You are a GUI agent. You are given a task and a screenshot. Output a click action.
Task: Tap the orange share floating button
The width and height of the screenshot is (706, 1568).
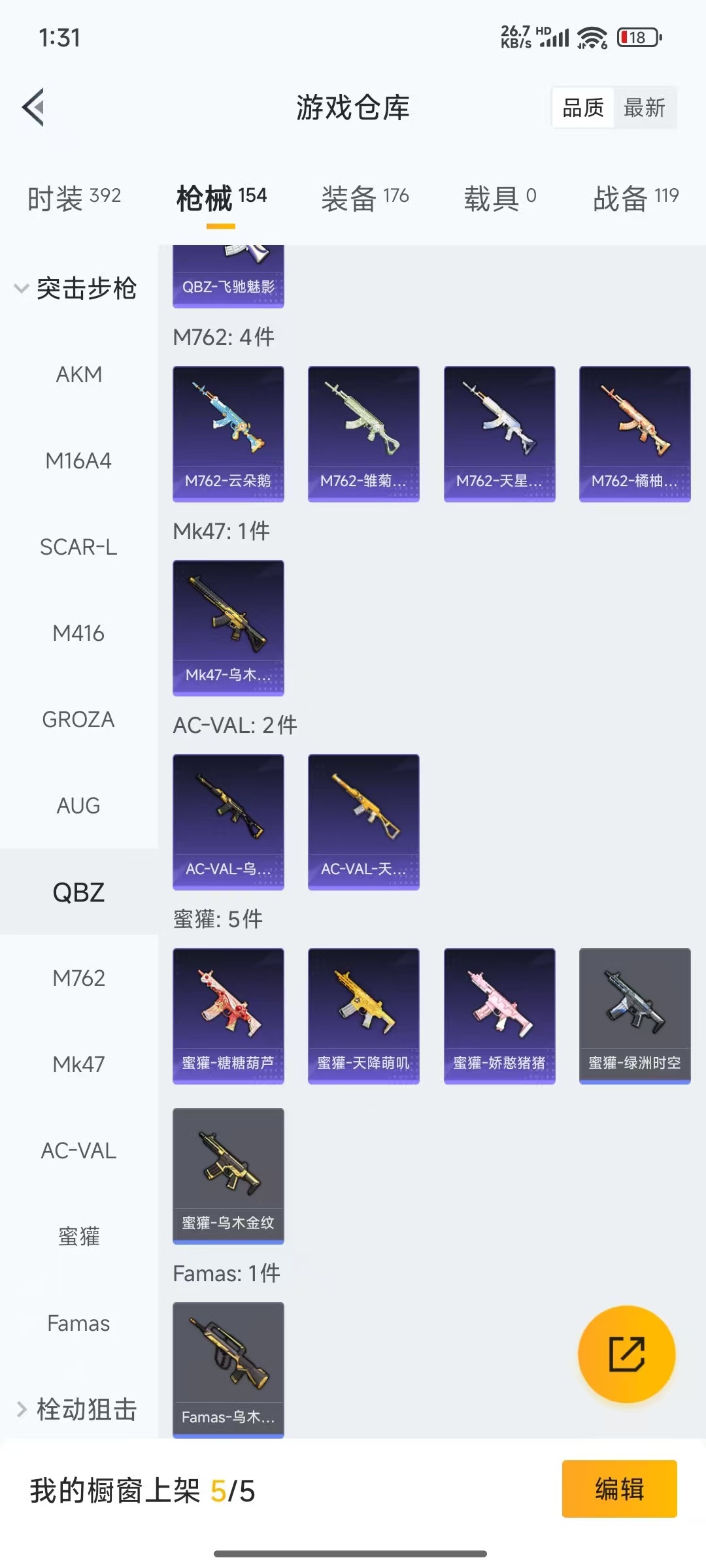coord(626,1354)
